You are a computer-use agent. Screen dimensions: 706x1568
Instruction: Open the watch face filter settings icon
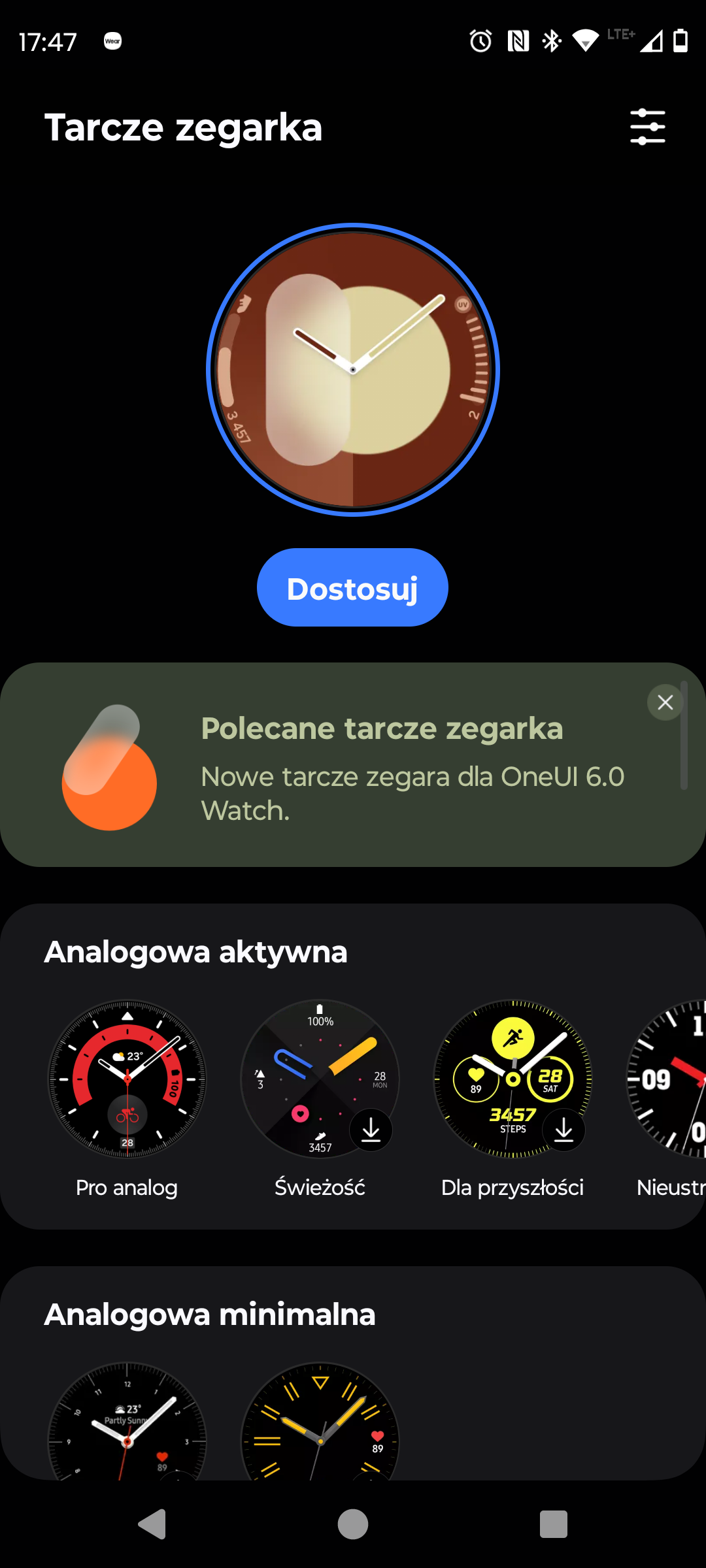pos(647,127)
